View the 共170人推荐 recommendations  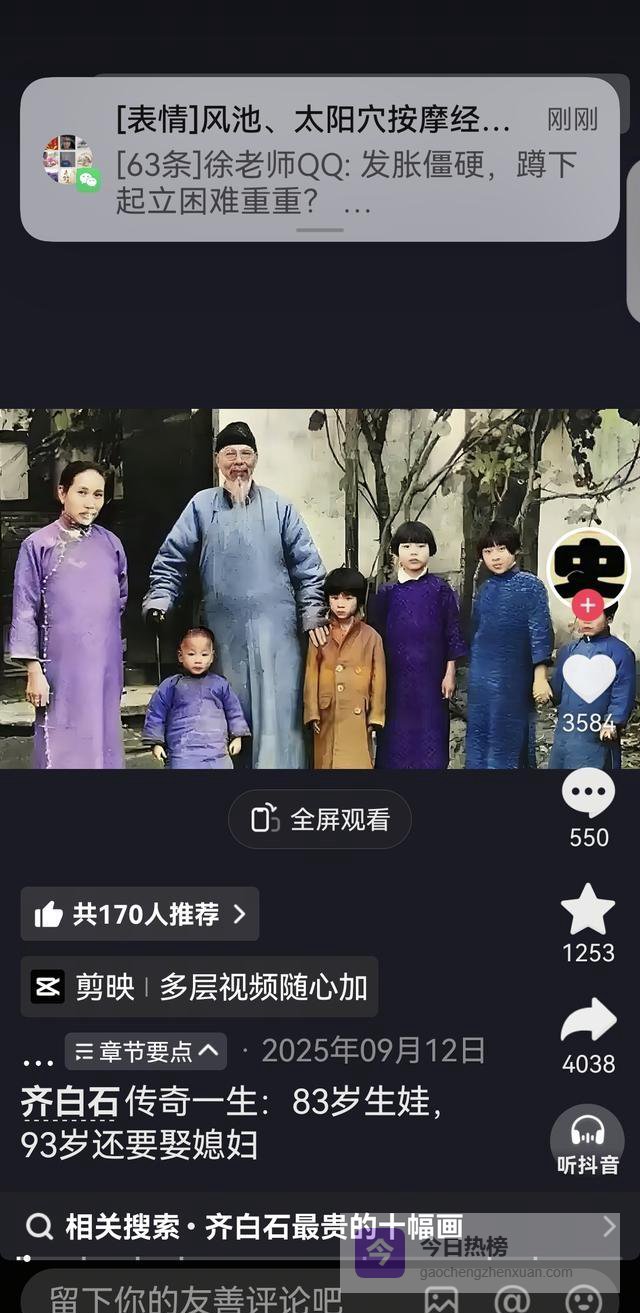click(x=140, y=914)
